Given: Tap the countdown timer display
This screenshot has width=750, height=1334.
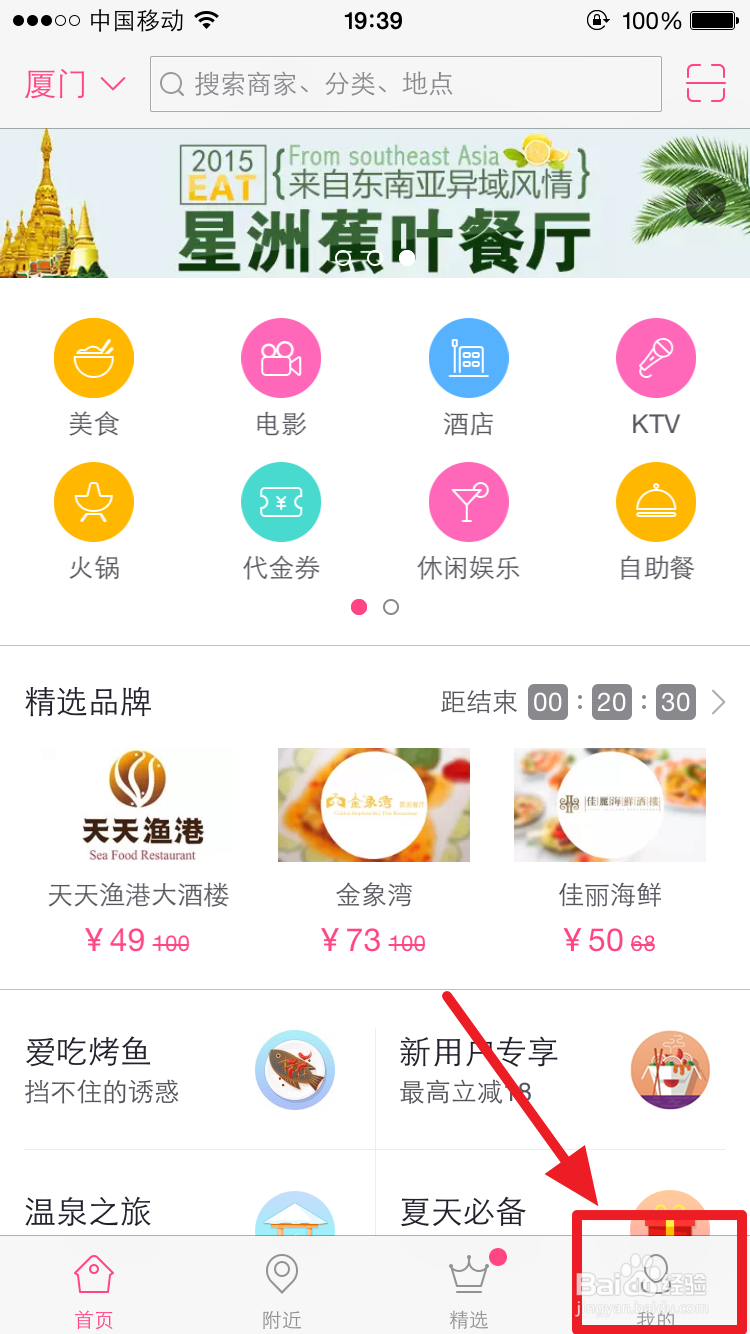Looking at the screenshot, I should pyautogui.click(x=611, y=702).
